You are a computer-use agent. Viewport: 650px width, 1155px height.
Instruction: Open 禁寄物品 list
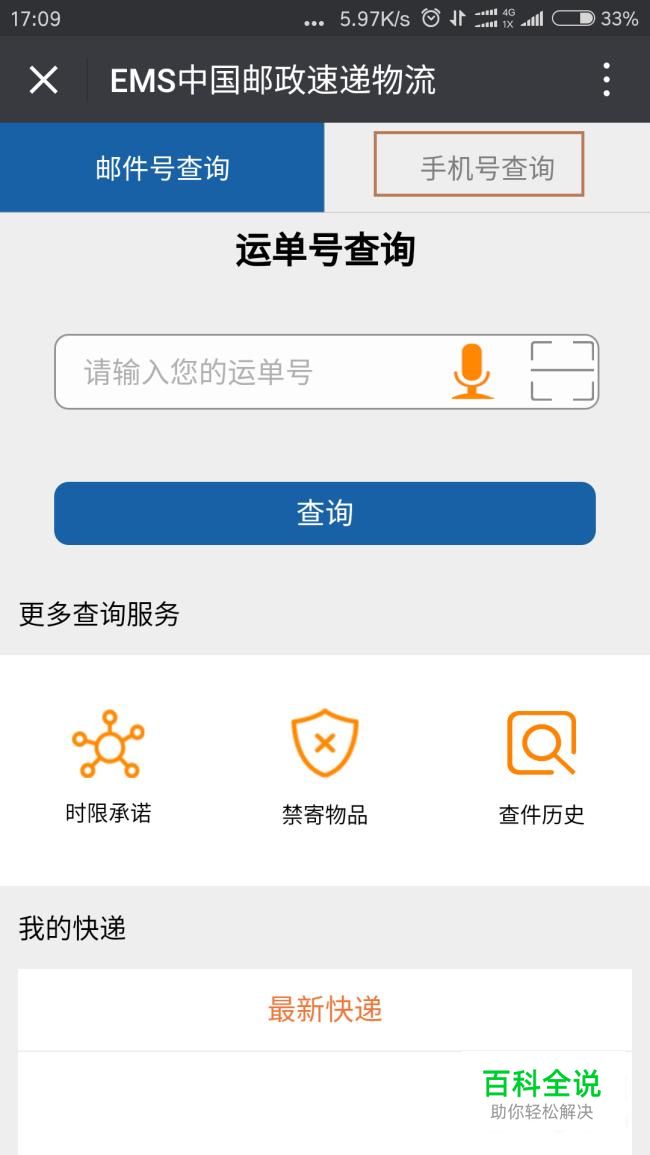pyautogui.click(x=325, y=768)
